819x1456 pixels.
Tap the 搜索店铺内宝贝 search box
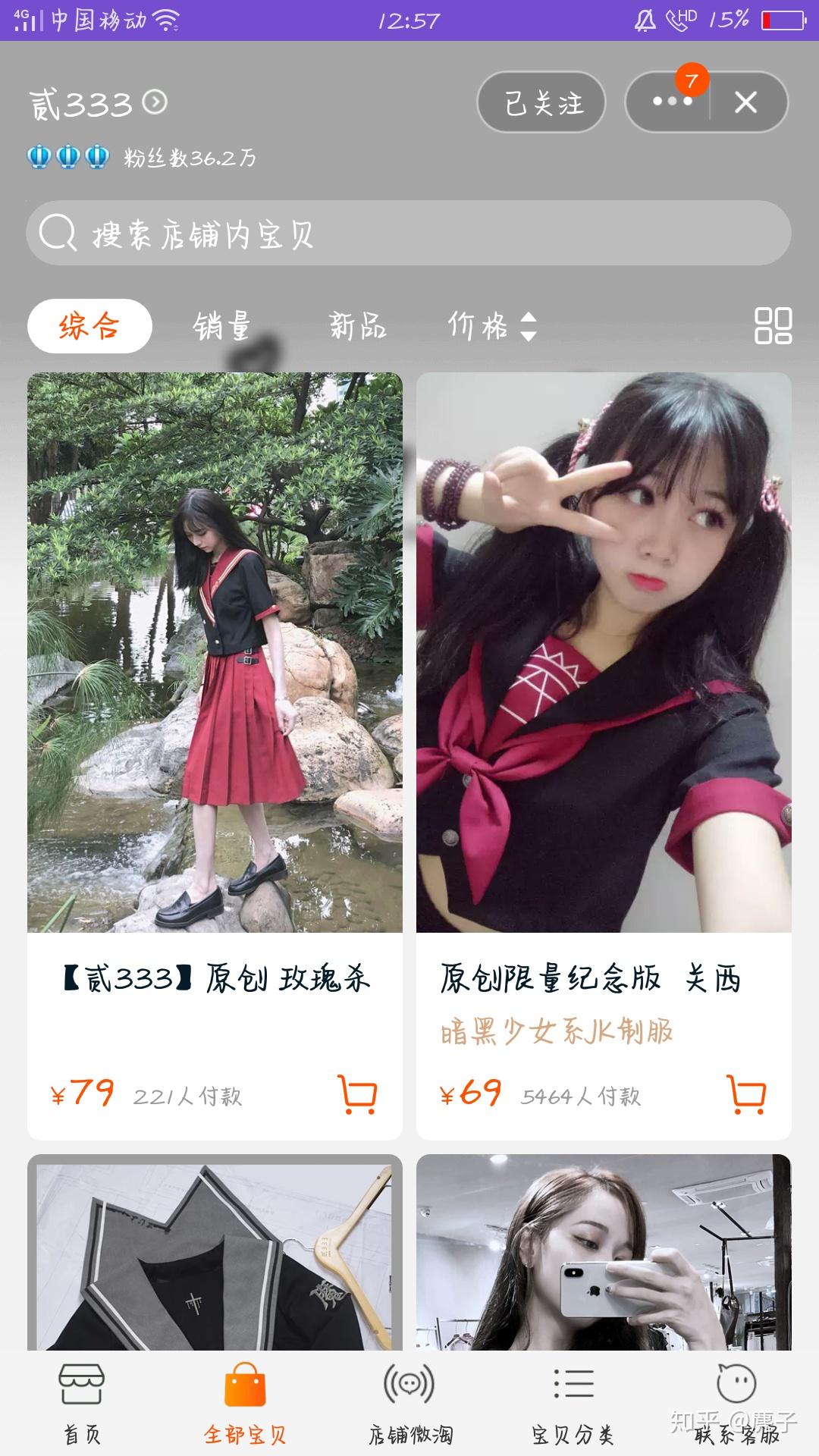click(x=409, y=233)
